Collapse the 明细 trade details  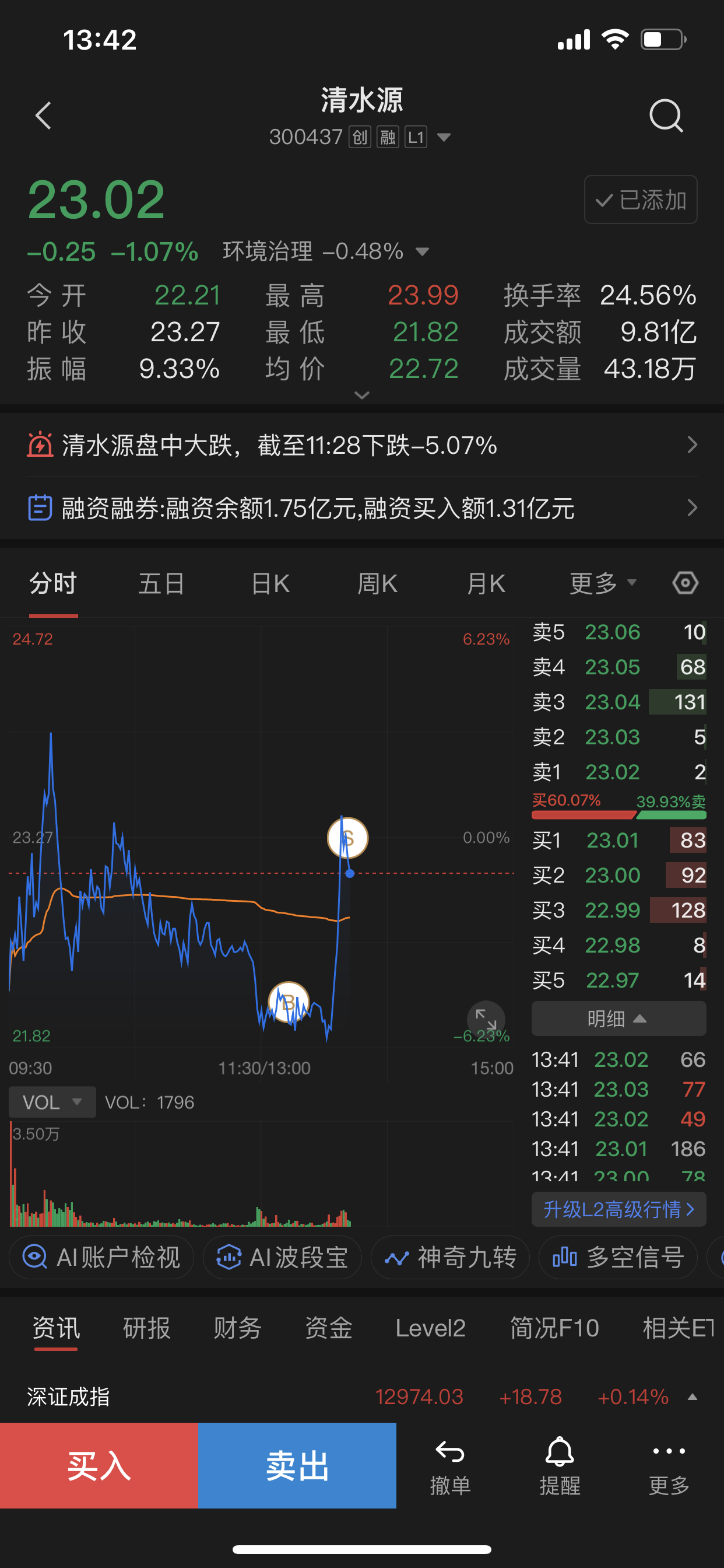[x=618, y=1019]
